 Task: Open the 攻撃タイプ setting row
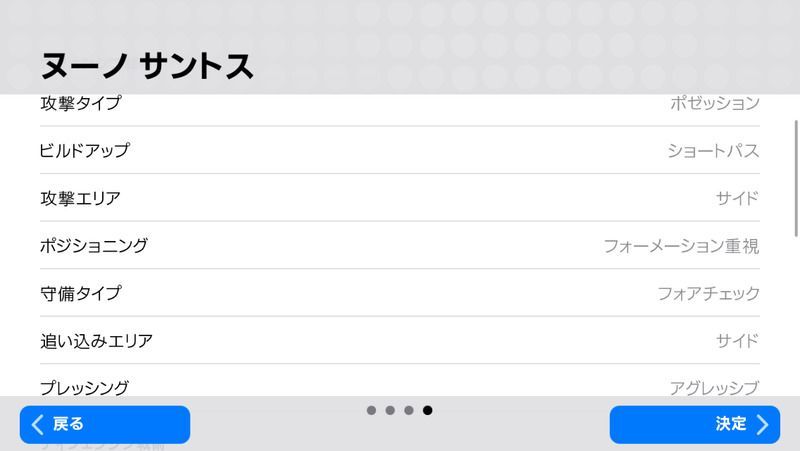pyautogui.click(x=400, y=108)
